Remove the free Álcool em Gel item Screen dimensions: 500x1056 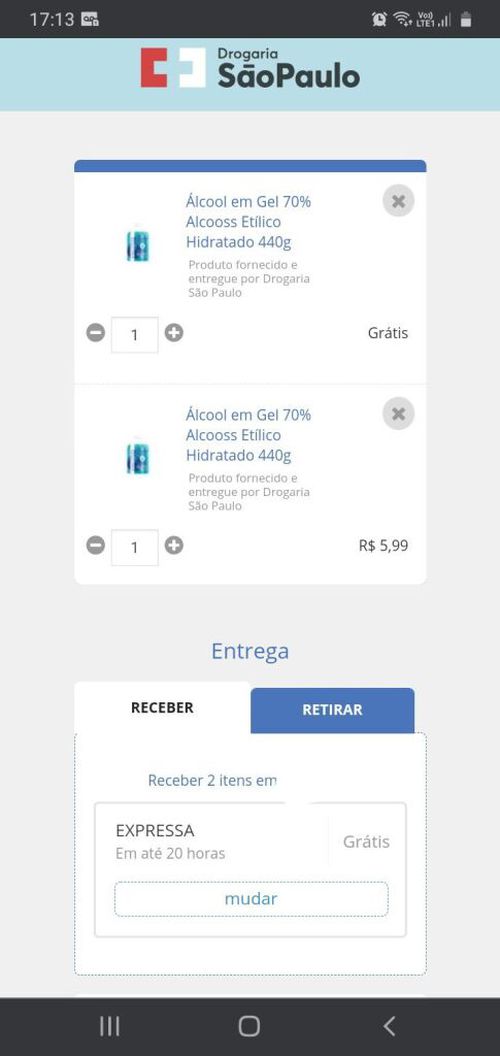(398, 201)
